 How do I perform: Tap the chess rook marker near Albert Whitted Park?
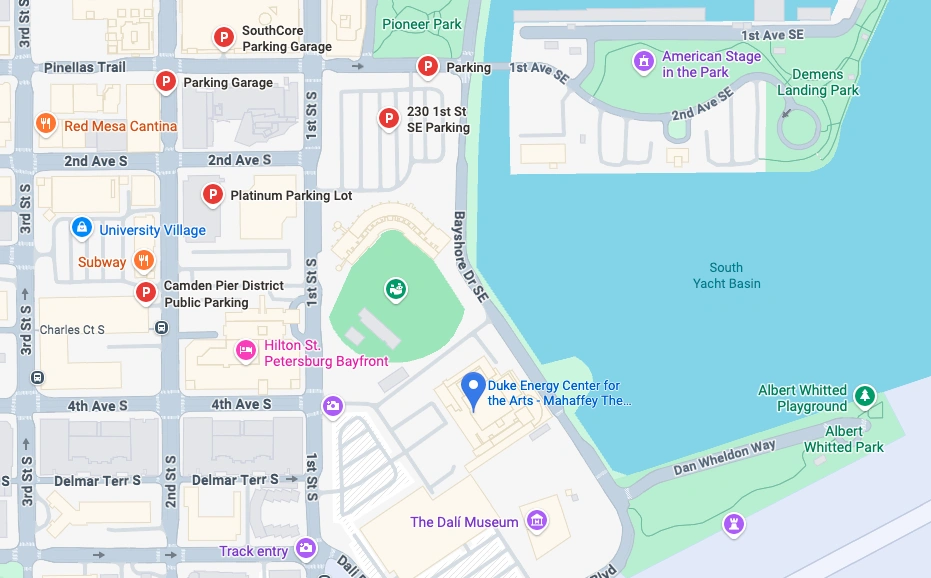coord(734,525)
